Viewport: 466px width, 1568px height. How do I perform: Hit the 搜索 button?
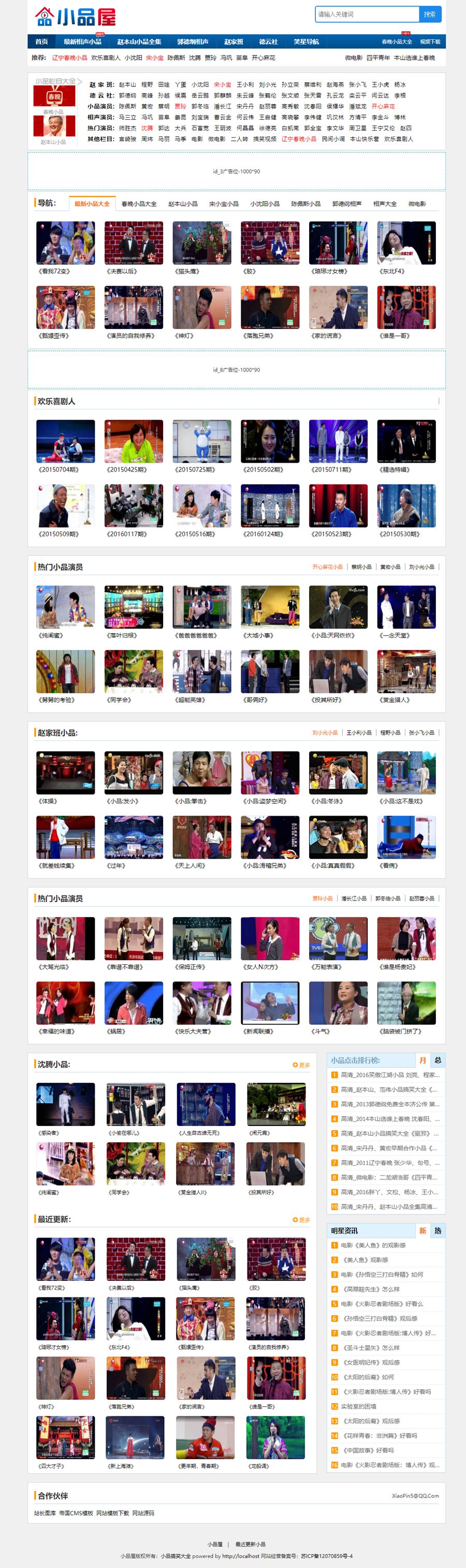click(x=430, y=14)
